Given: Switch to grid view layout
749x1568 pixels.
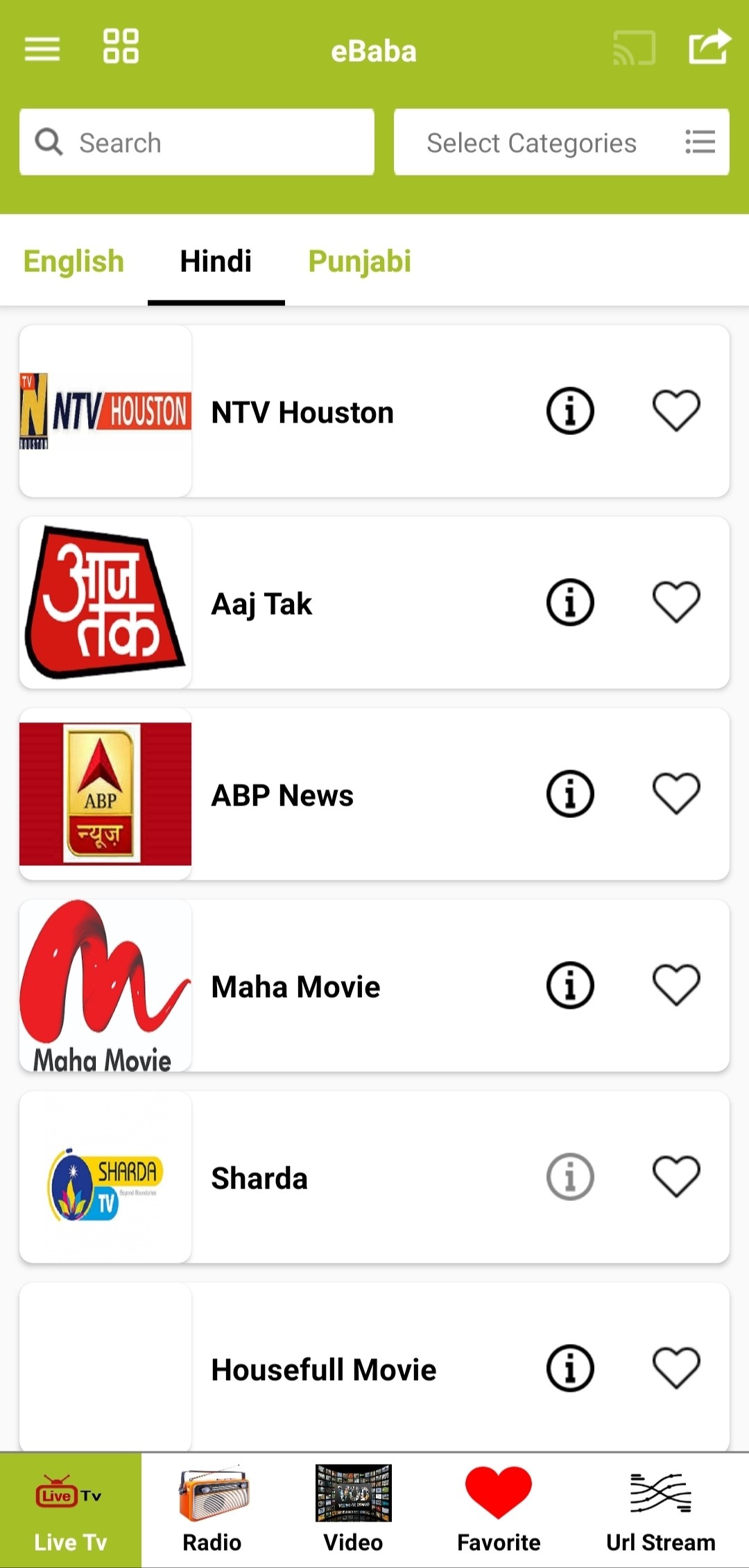Looking at the screenshot, I should click(121, 46).
